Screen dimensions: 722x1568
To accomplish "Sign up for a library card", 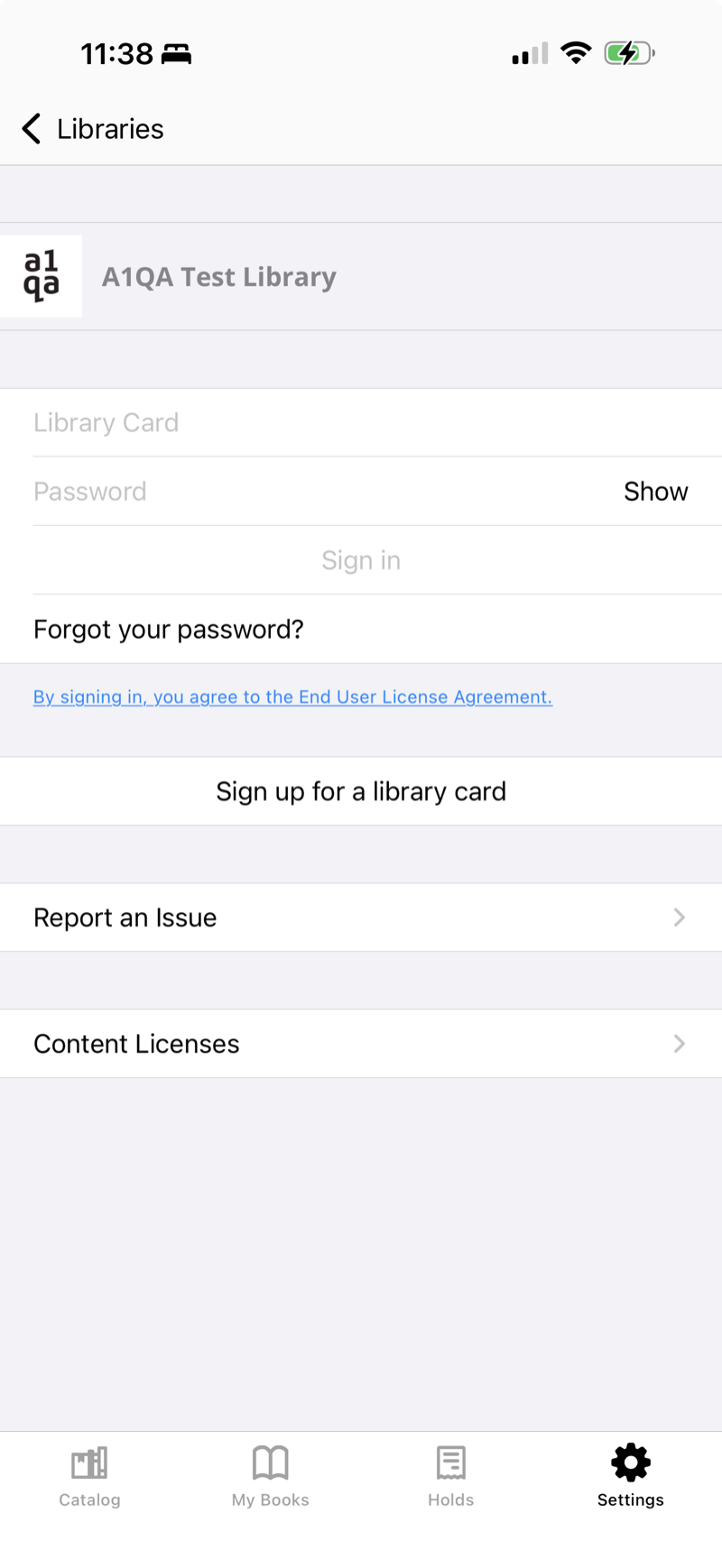I will 361,791.
